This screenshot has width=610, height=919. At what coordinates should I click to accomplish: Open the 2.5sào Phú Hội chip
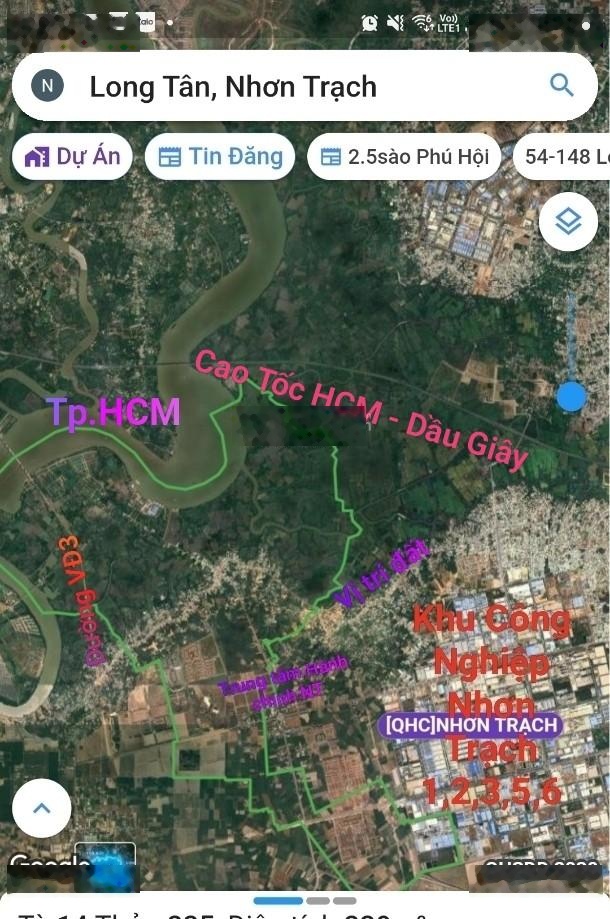tap(404, 157)
